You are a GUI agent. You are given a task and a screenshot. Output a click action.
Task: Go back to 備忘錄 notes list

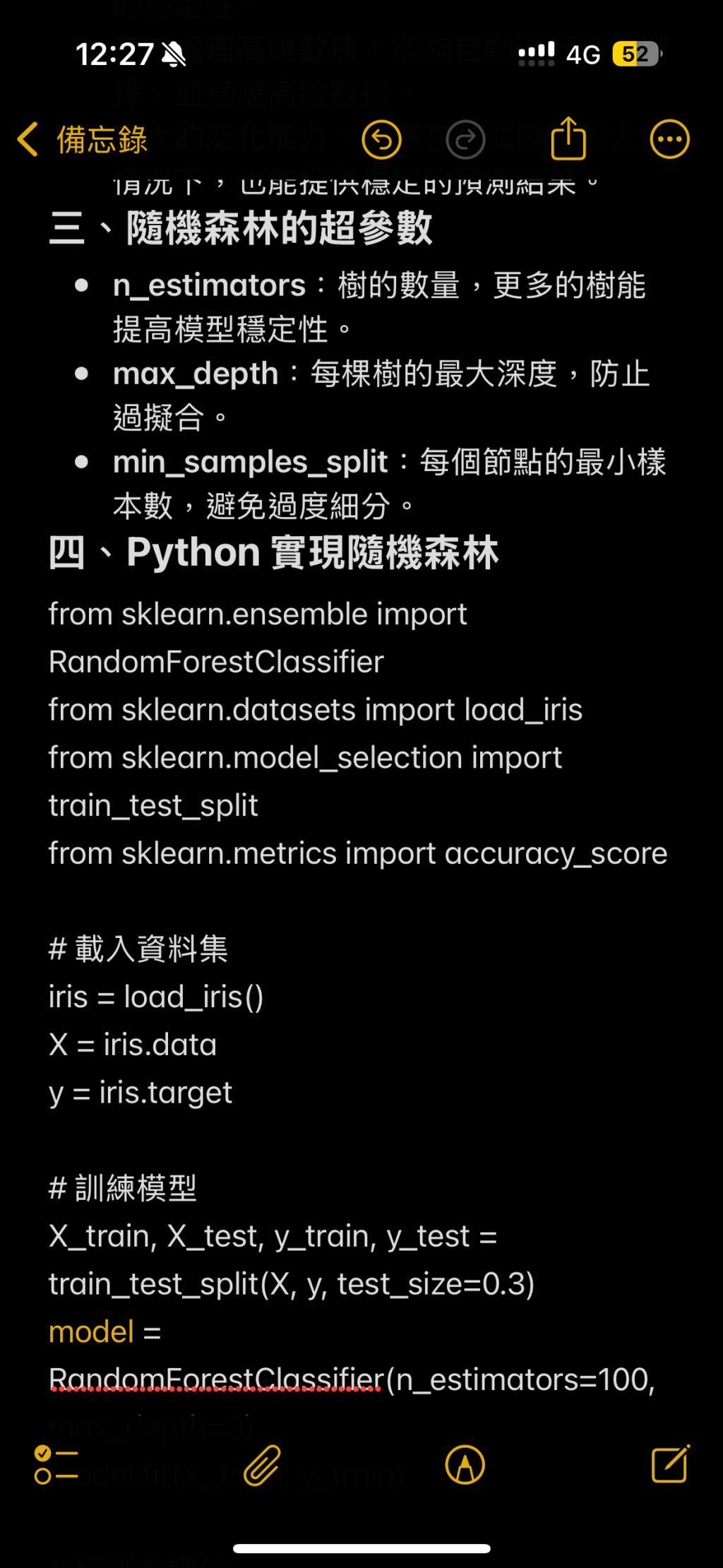(x=82, y=139)
